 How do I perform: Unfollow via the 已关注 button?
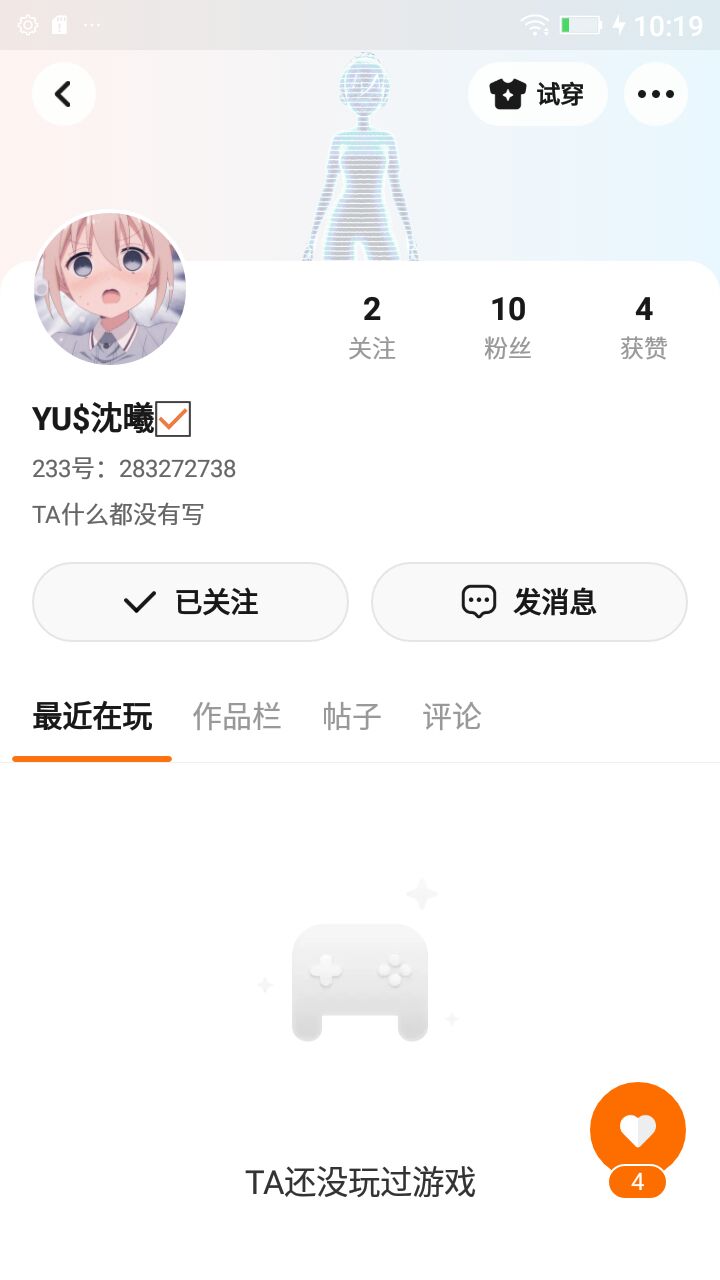point(190,601)
